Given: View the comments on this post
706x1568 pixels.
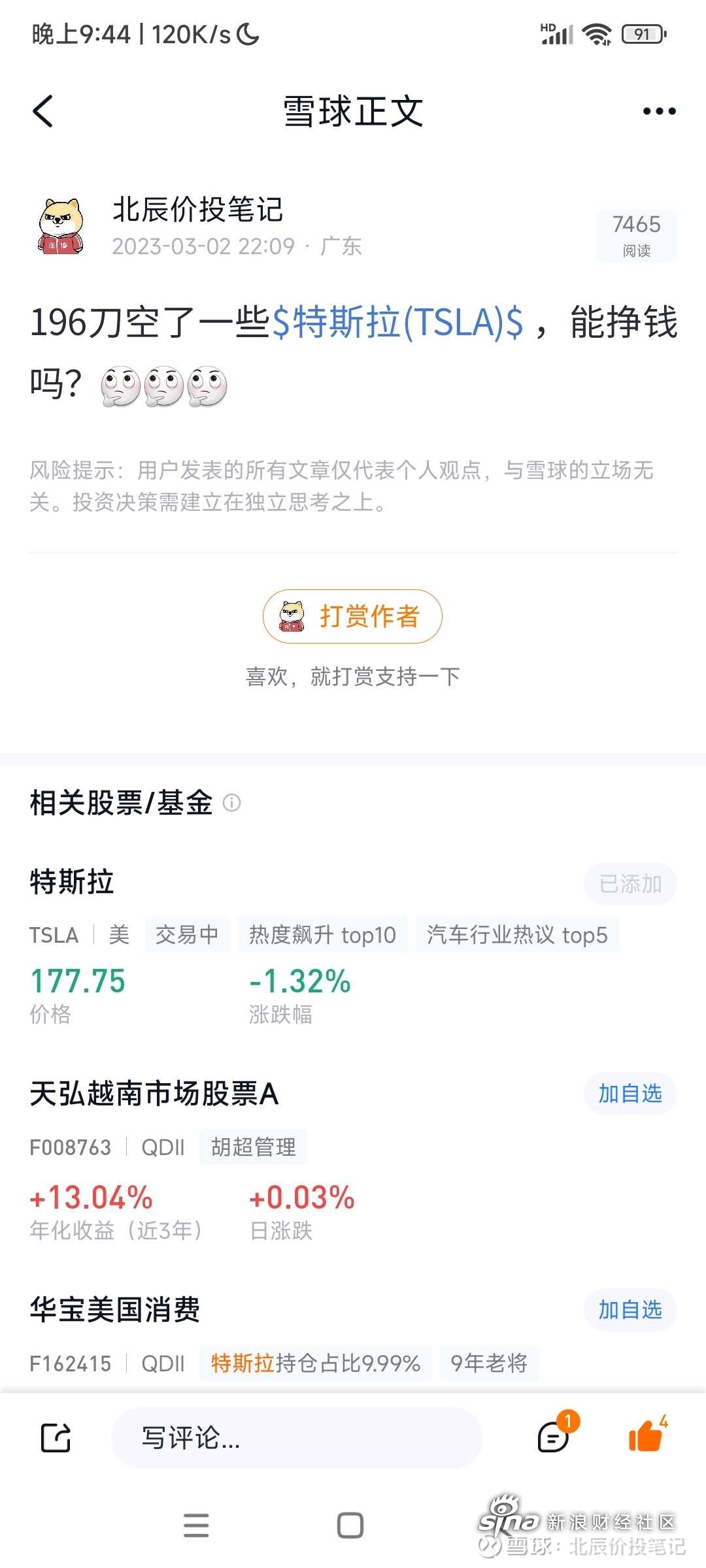Looking at the screenshot, I should point(554,1438).
